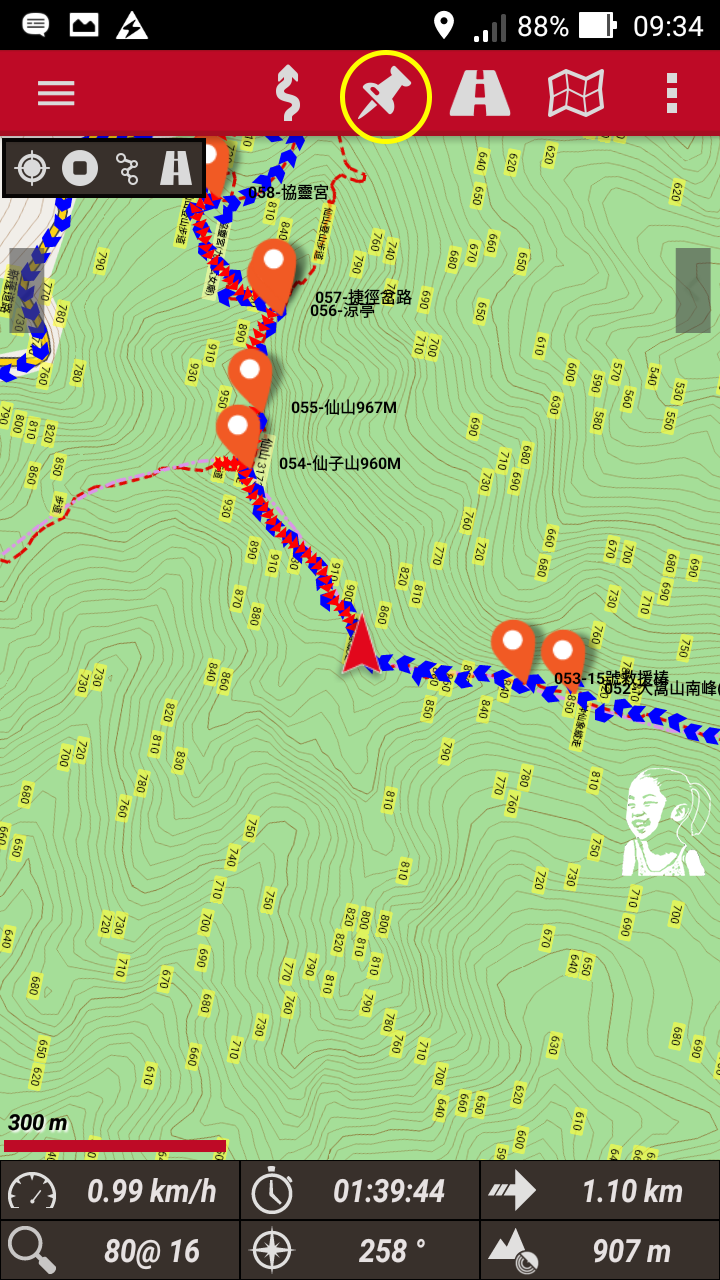Stop track recording with the stop button
Image resolution: width=720 pixels, height=1280 pixels.
[x=80, y=168]
